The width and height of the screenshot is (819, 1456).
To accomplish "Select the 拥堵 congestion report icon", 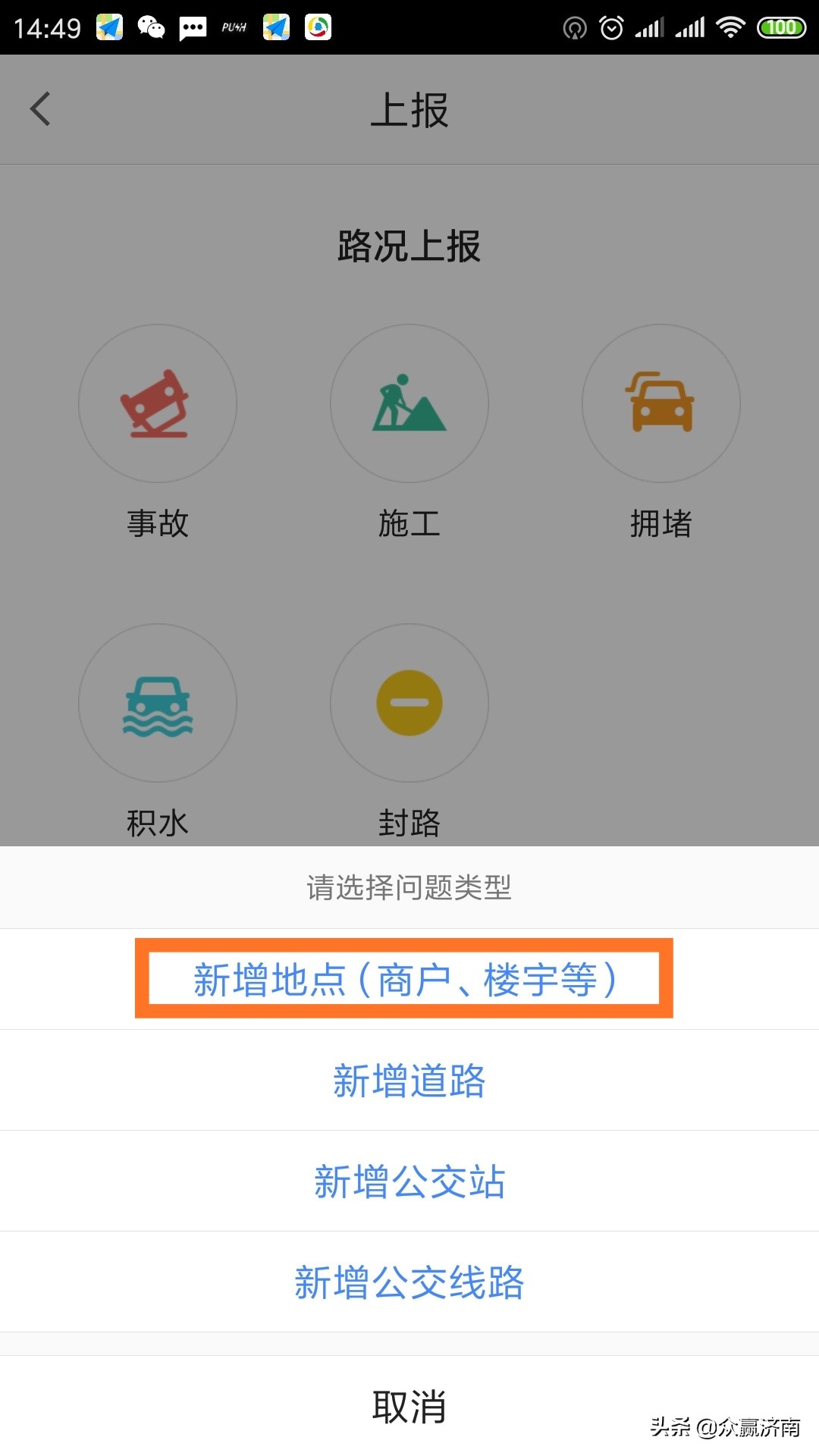I will [x=661, y=403].
